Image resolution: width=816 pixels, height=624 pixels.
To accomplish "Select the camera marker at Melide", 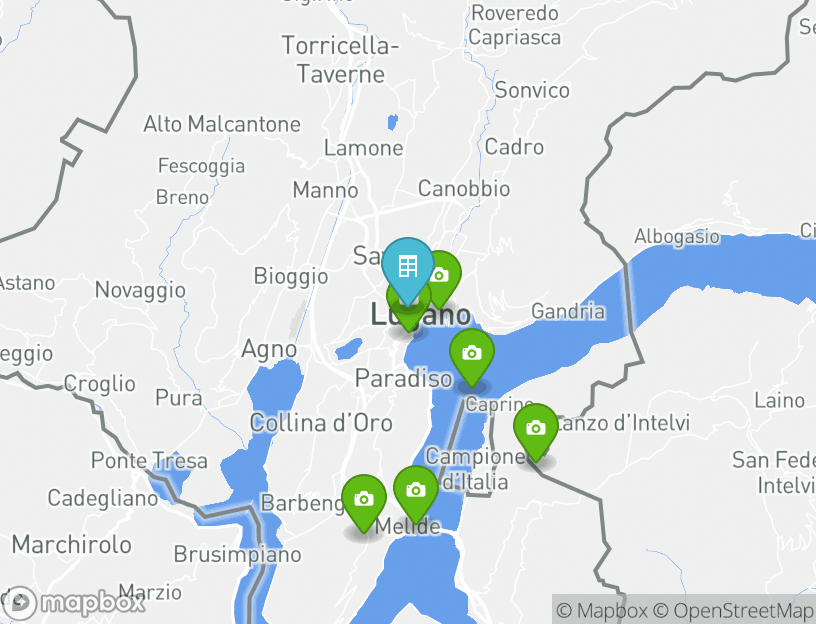I will click(416, 490).
